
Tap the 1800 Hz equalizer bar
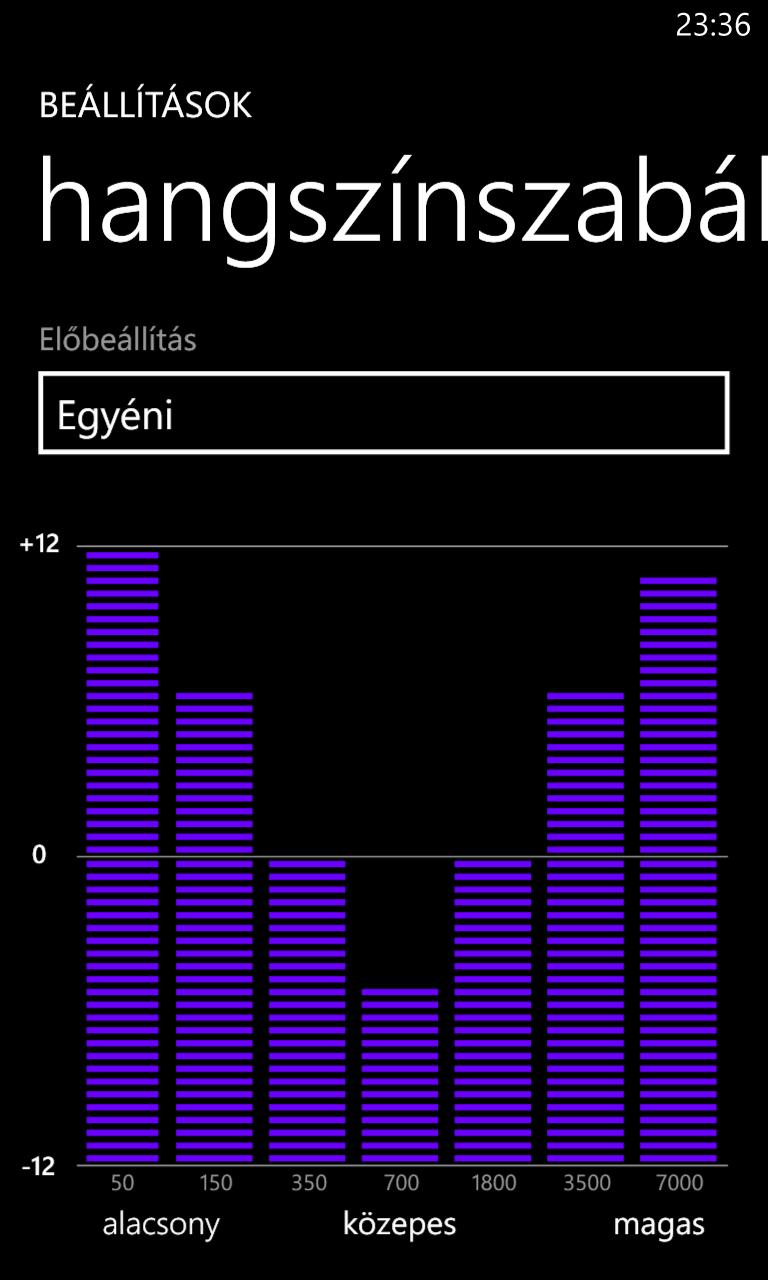(493, 1010)
